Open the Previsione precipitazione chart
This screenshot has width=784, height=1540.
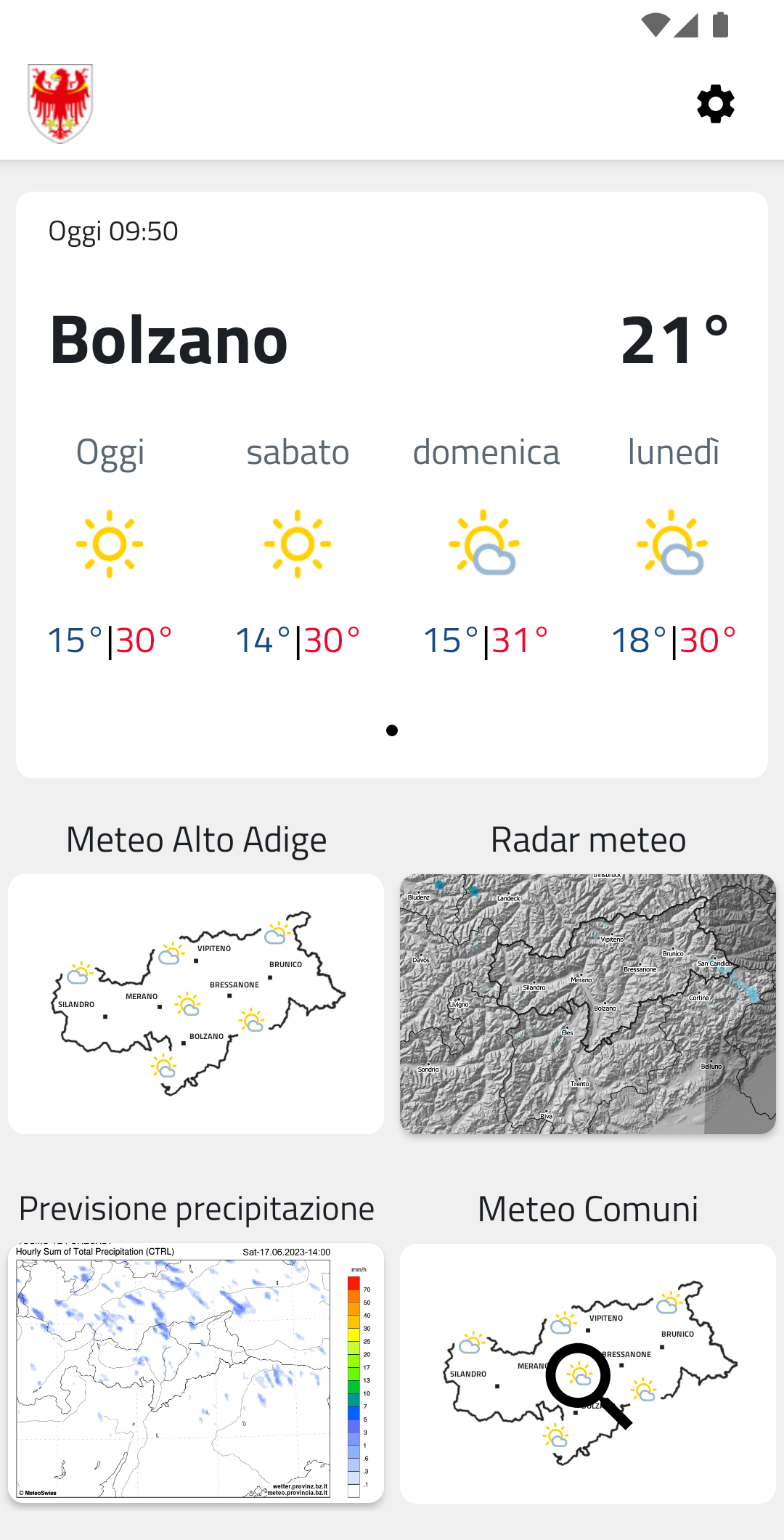click(x=196, y=1372)
